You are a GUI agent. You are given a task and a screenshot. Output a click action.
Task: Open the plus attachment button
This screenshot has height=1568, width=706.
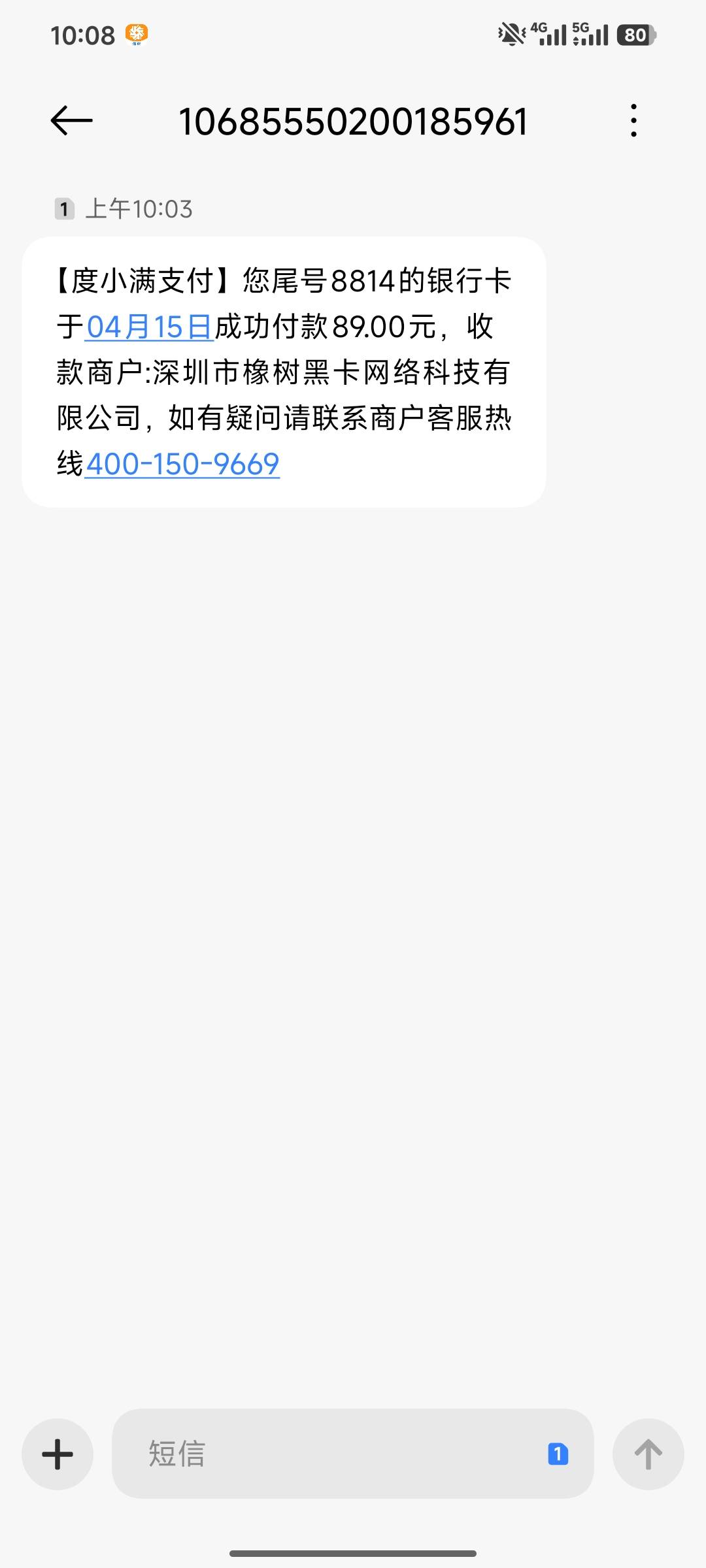58,1454
